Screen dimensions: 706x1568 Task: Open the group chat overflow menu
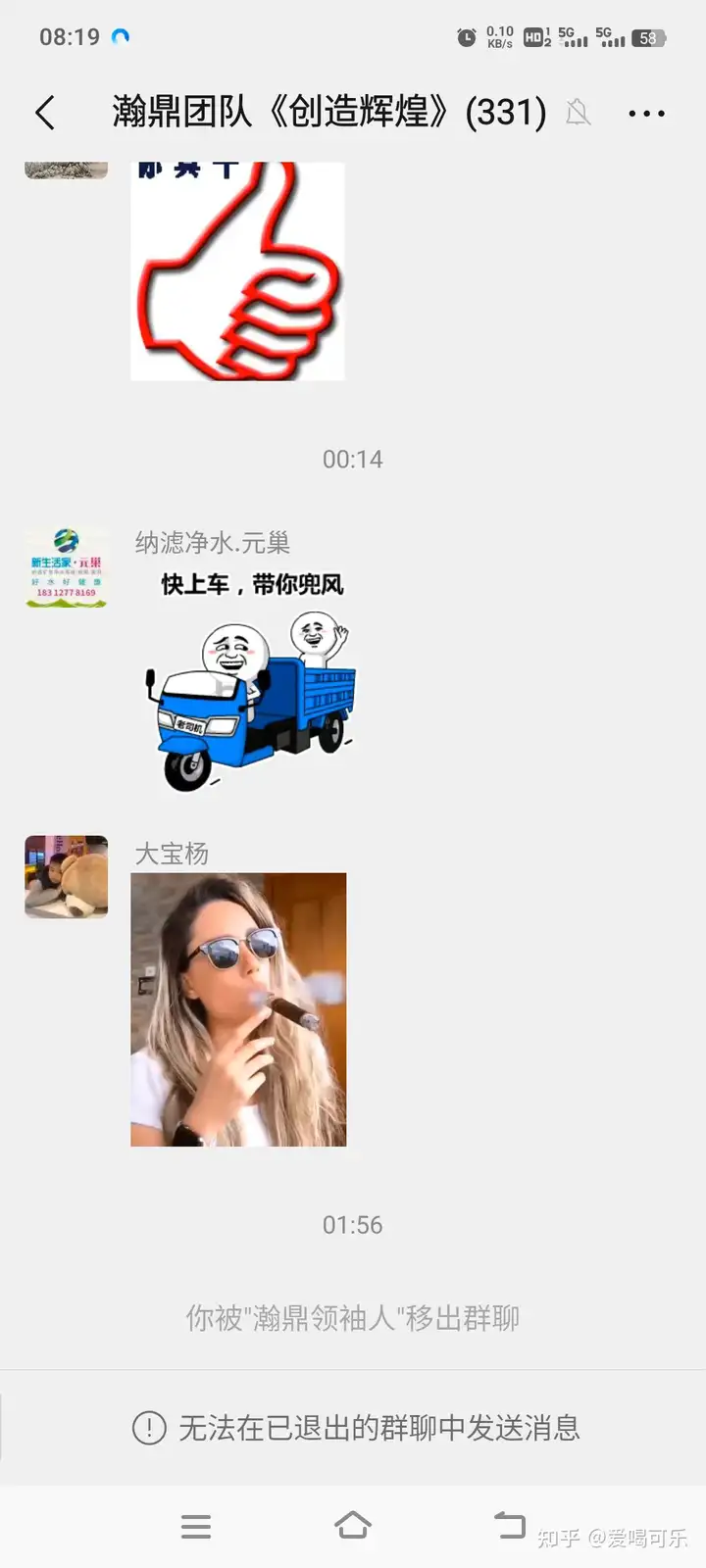coord(646,114)
